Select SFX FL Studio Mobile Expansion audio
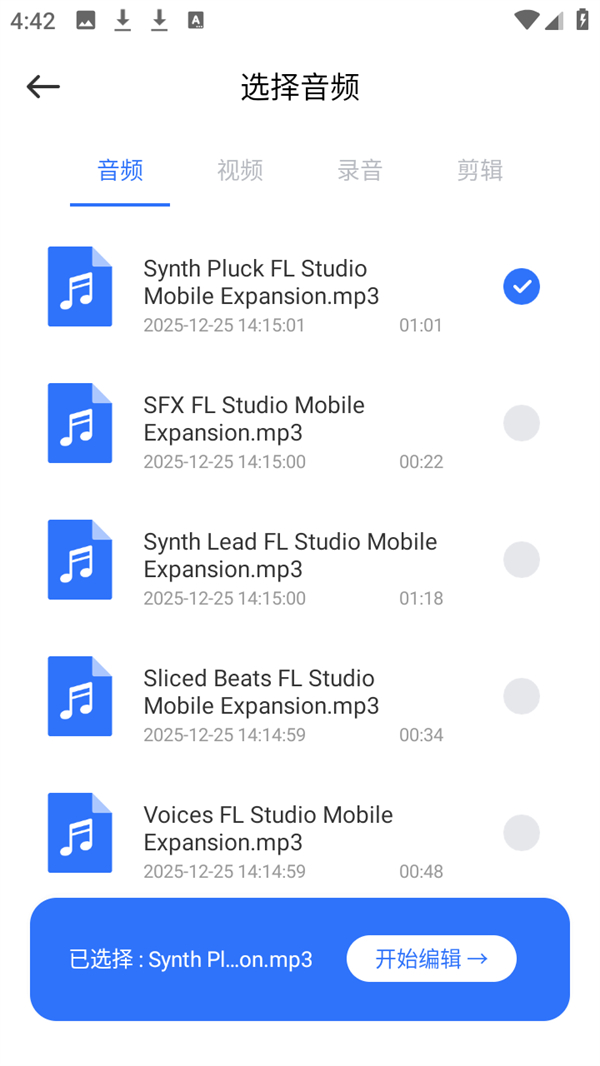600x1066 pixels. pos(521,423)
